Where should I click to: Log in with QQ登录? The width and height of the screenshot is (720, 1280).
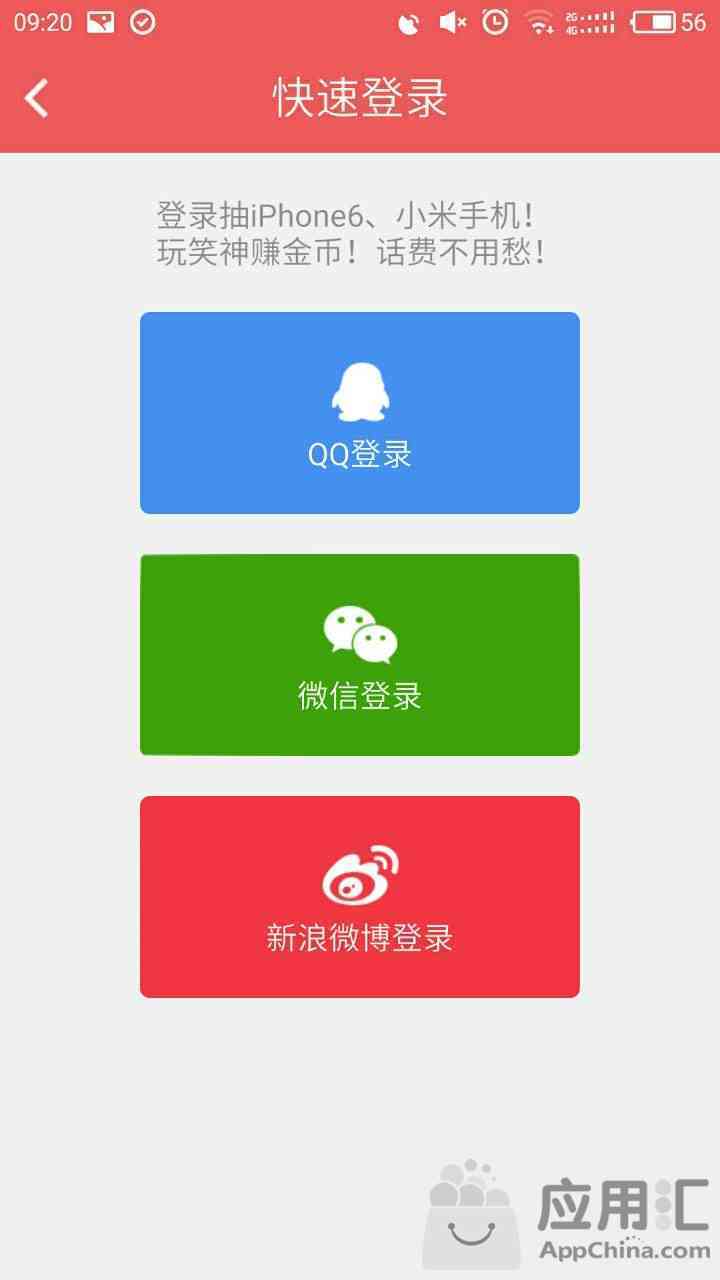click(360, 413)
